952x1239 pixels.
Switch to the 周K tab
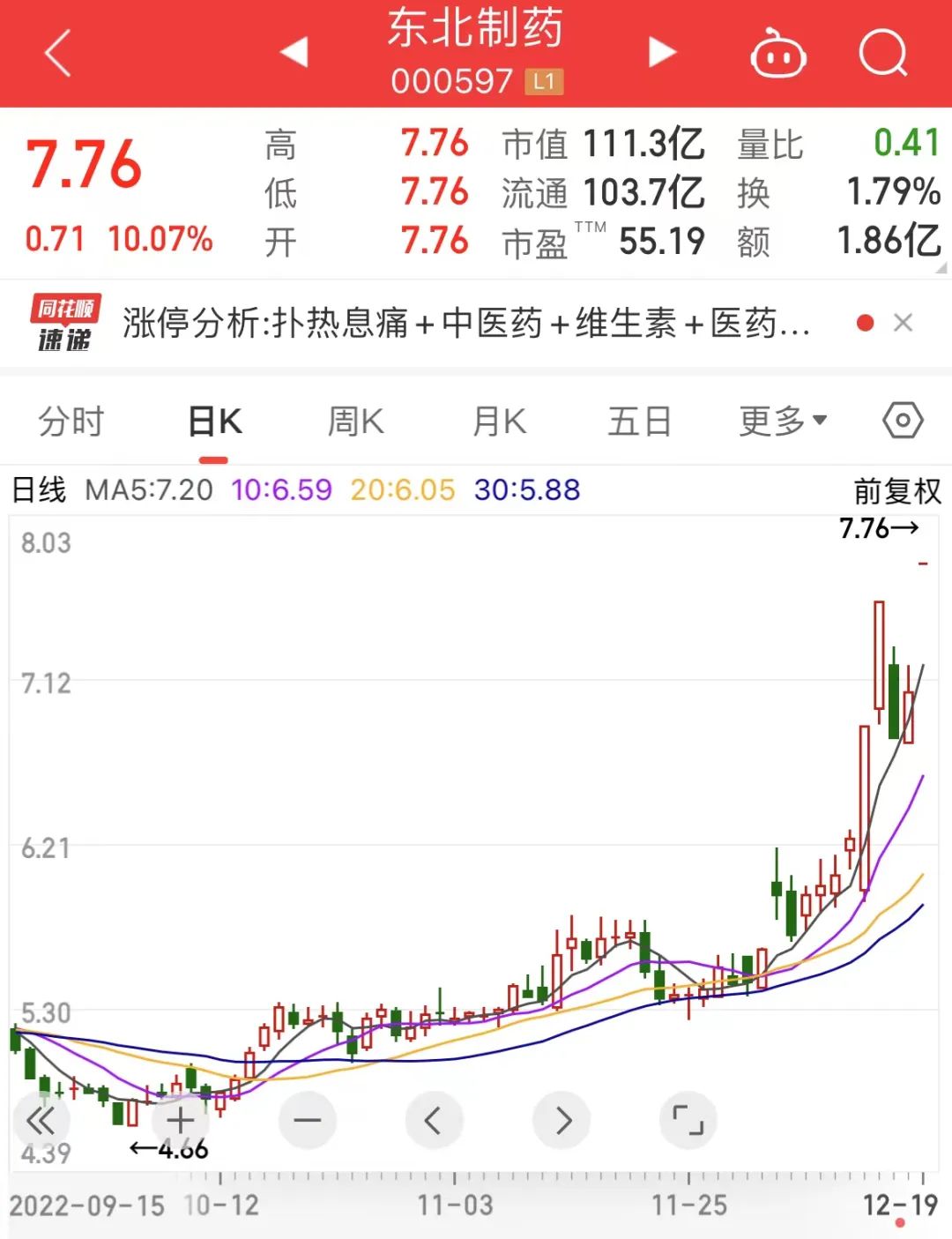coord(356,422)
